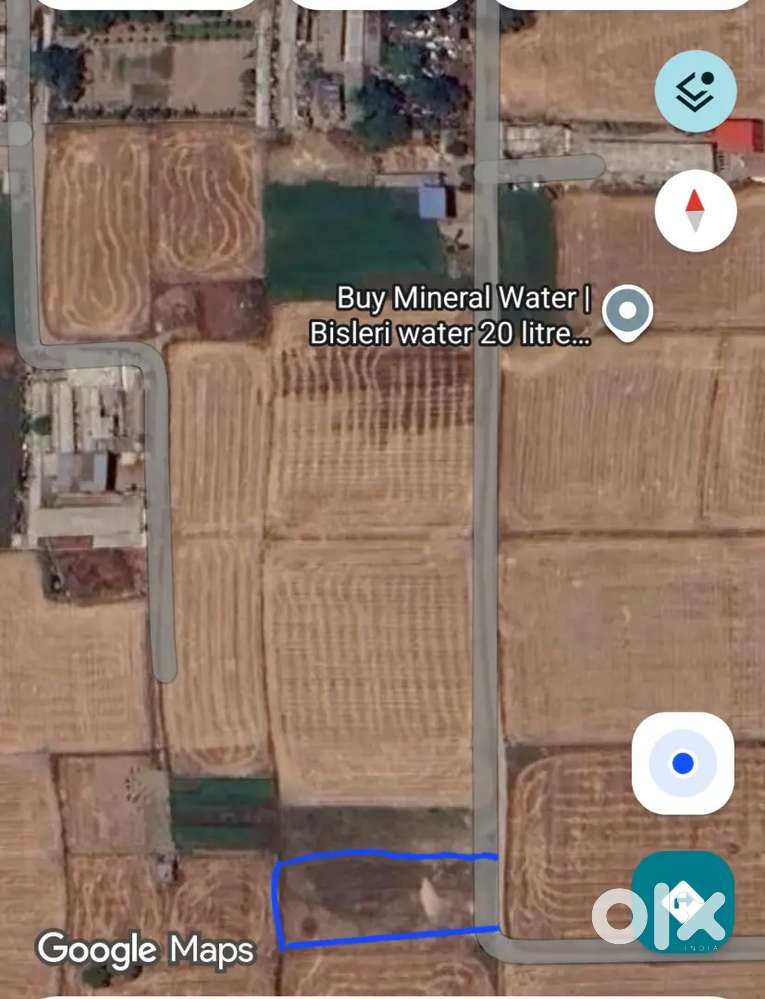Open the map layers button
The image size is (765, 999).
(x=695, y=91)
